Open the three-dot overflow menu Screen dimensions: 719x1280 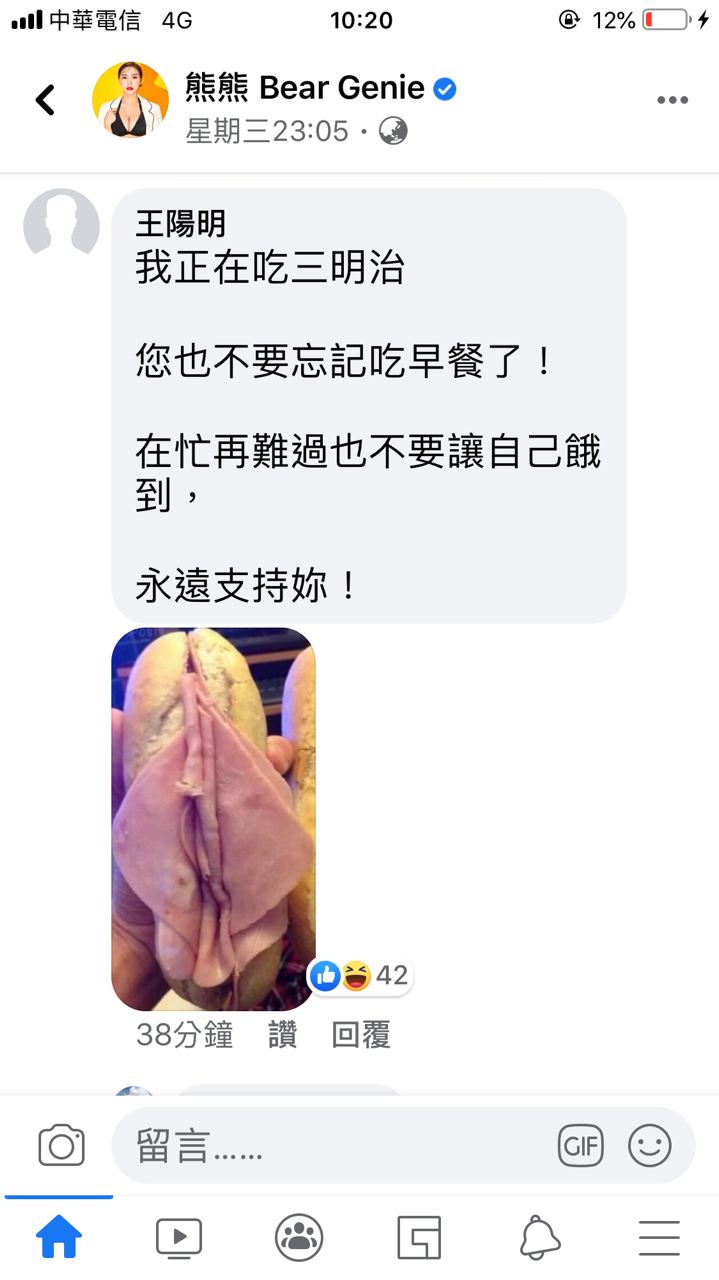pyautogui.click(x=672, y=100)
